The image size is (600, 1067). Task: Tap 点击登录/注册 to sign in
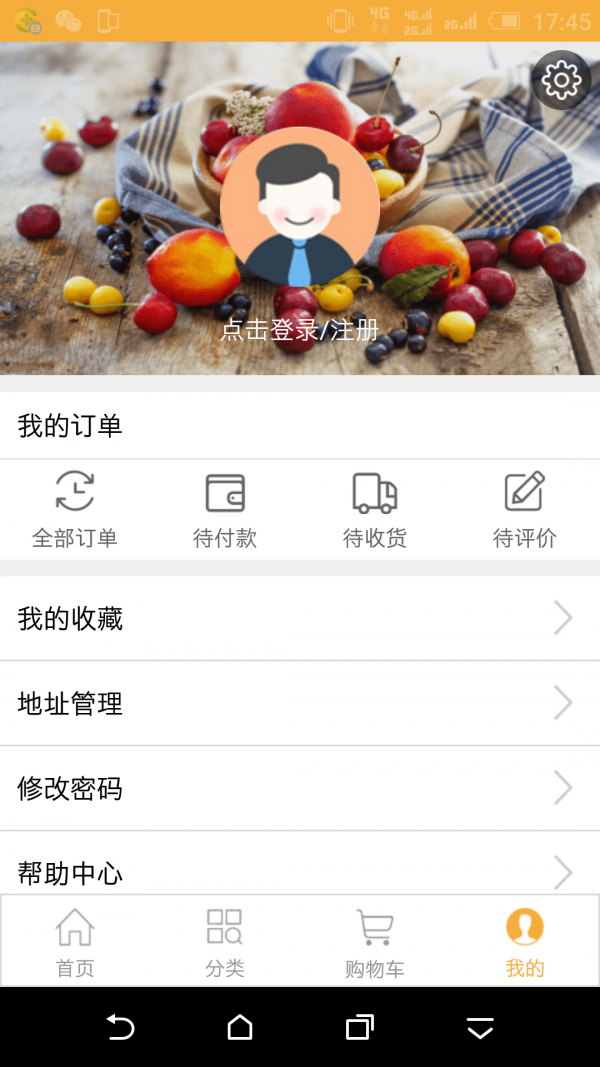click(x=300, y=330)
